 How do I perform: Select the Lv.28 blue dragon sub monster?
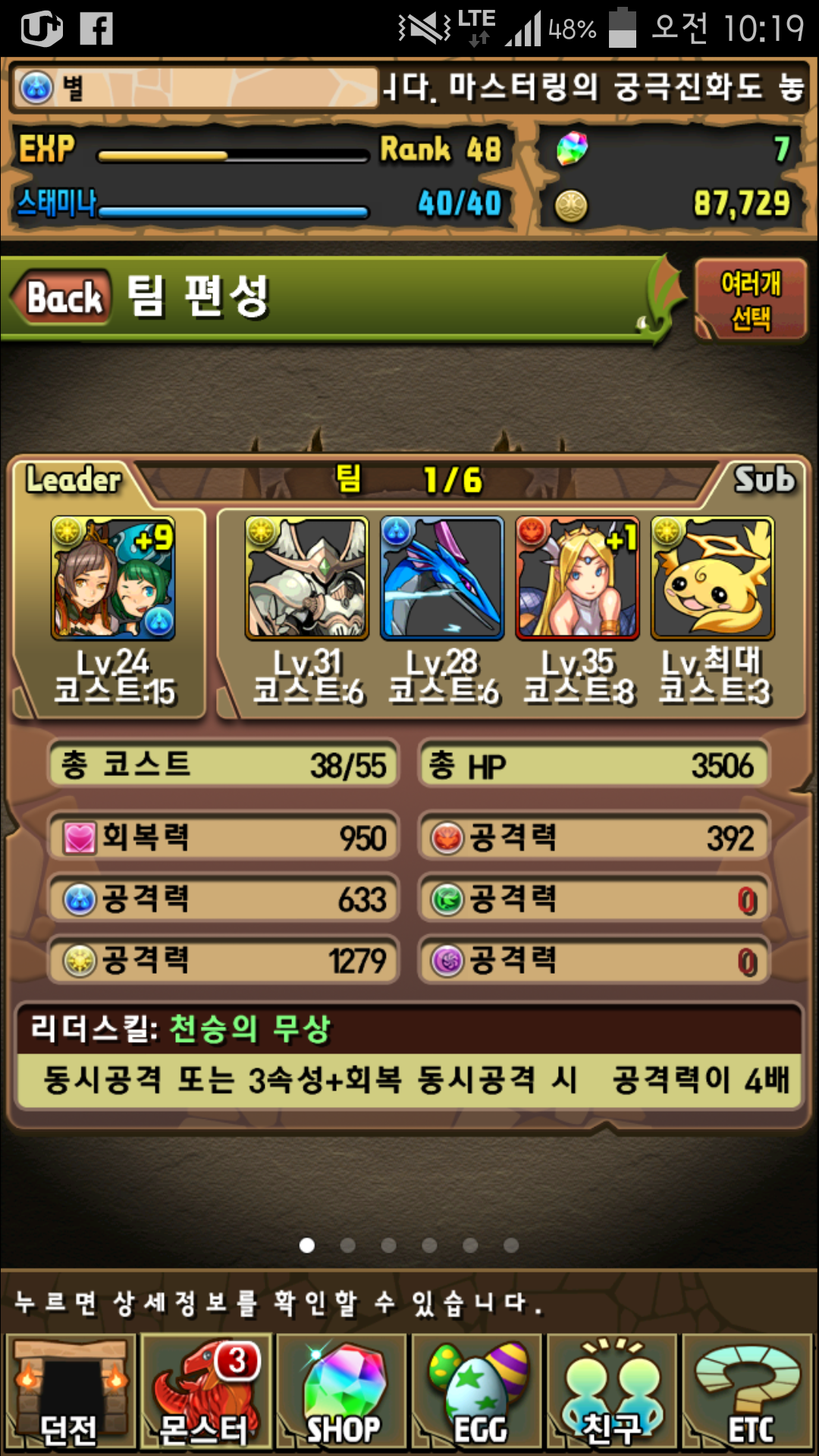click(x=442, y=578)
